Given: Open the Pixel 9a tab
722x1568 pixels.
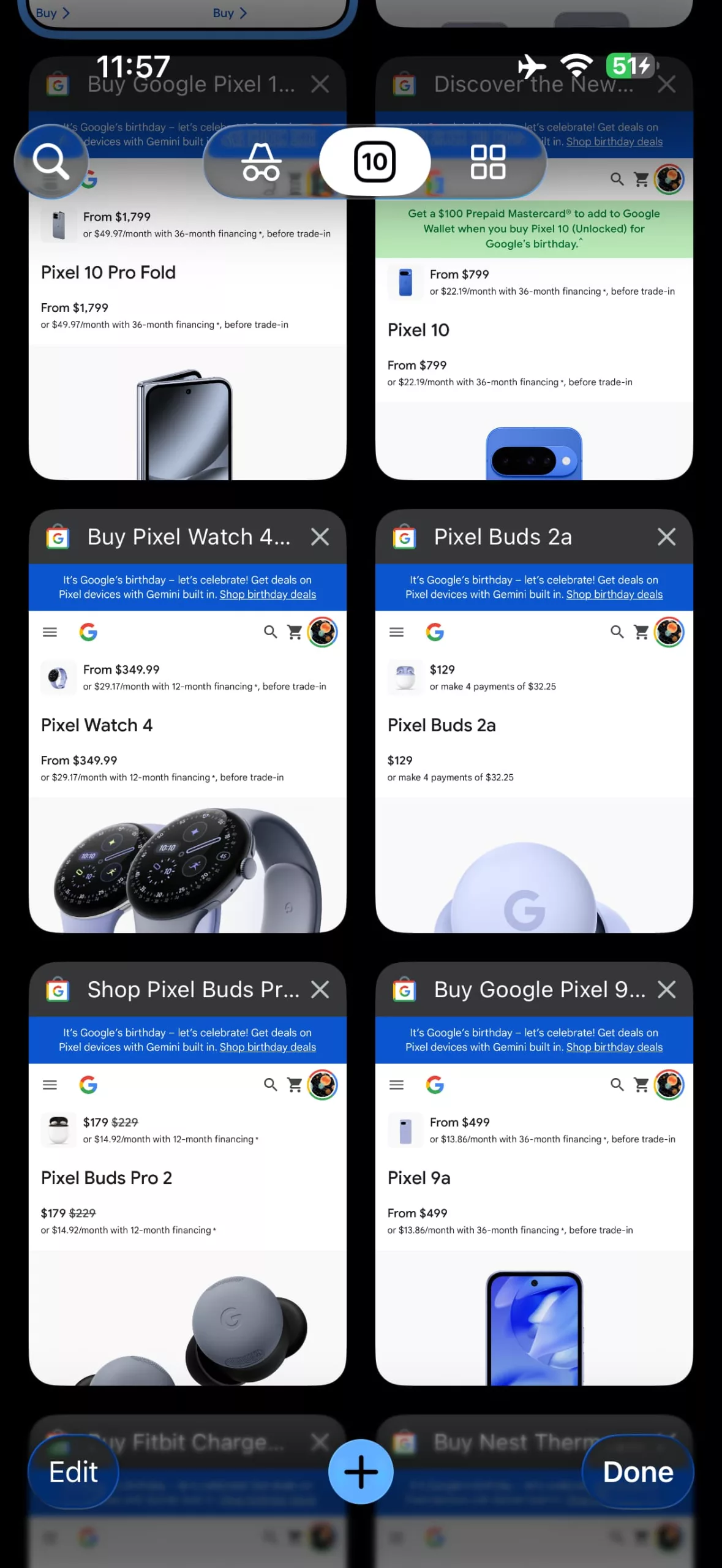Looking at the screenshot, I should tap(533, 1219).
